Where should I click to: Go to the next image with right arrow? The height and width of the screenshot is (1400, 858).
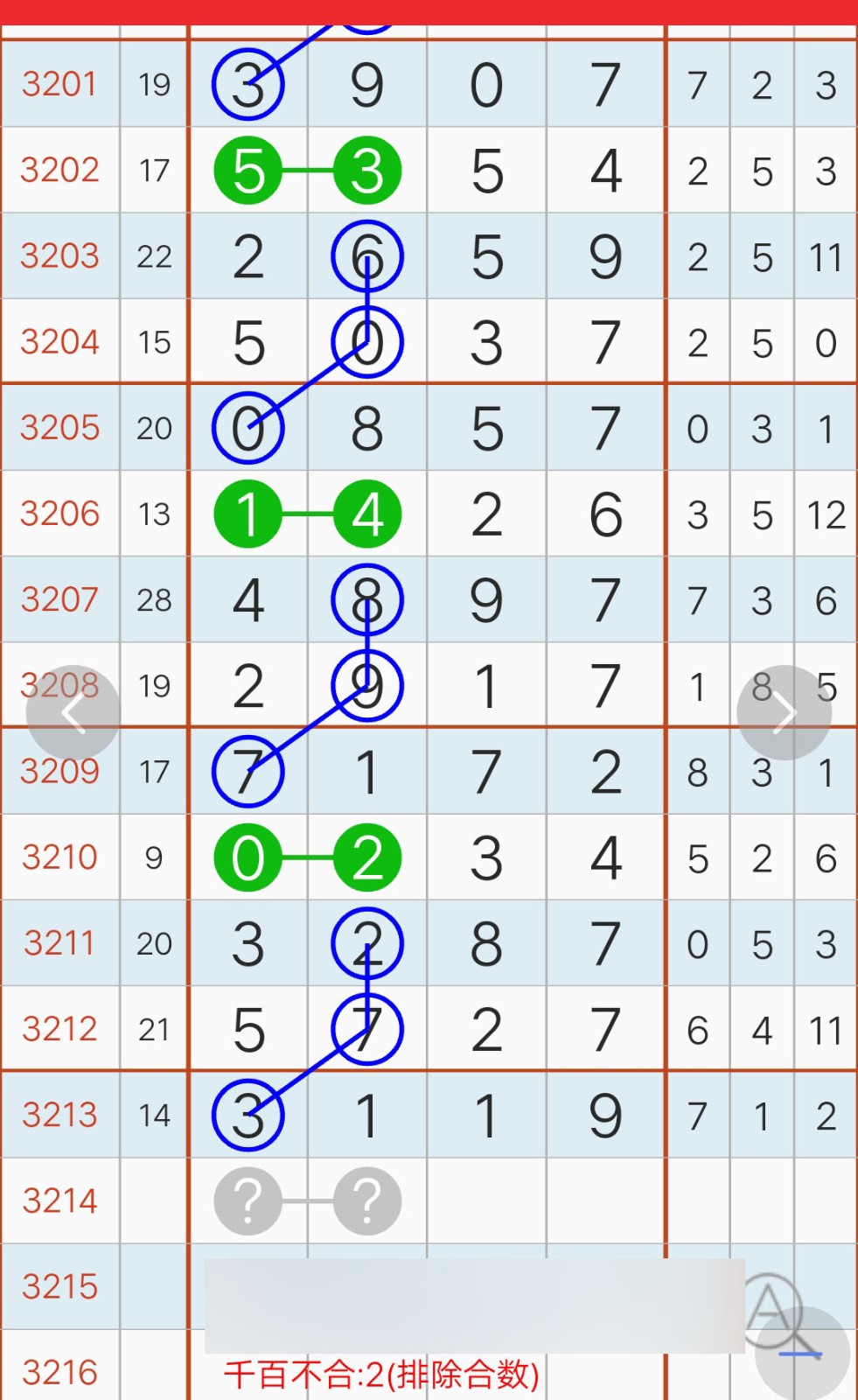[785, 713]
